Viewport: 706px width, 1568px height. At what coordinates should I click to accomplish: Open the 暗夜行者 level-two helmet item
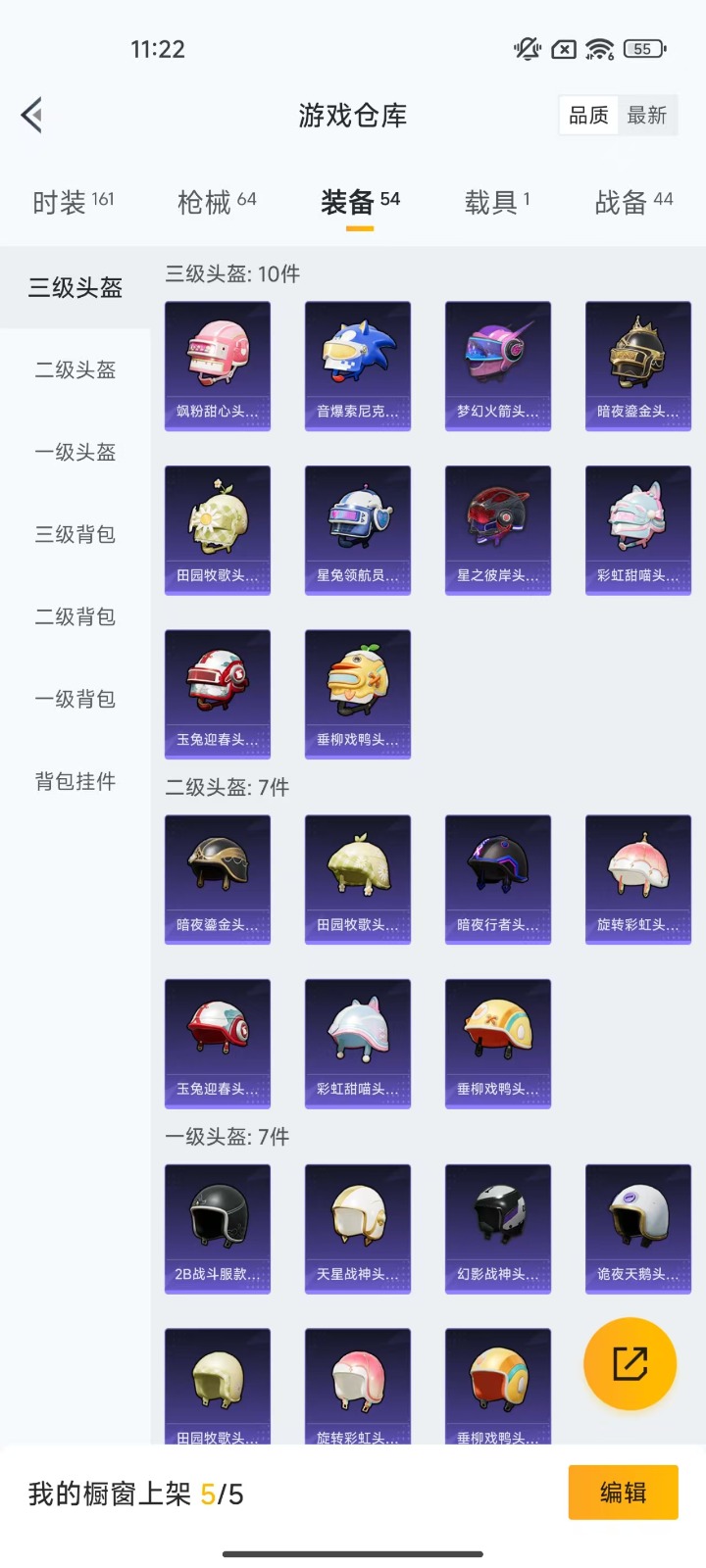(x=498, y=879)
